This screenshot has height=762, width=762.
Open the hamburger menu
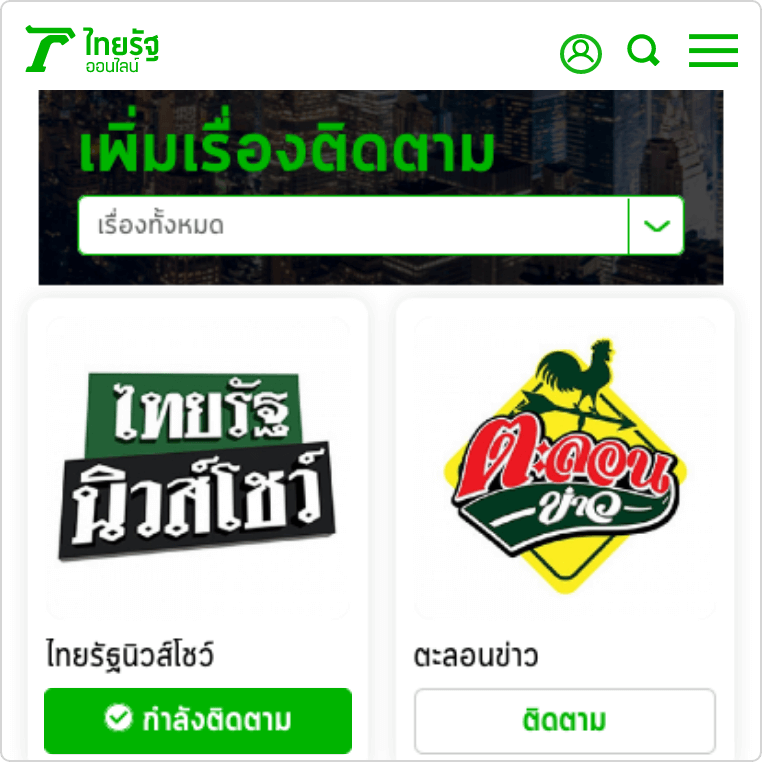click(x=713, y=51)
